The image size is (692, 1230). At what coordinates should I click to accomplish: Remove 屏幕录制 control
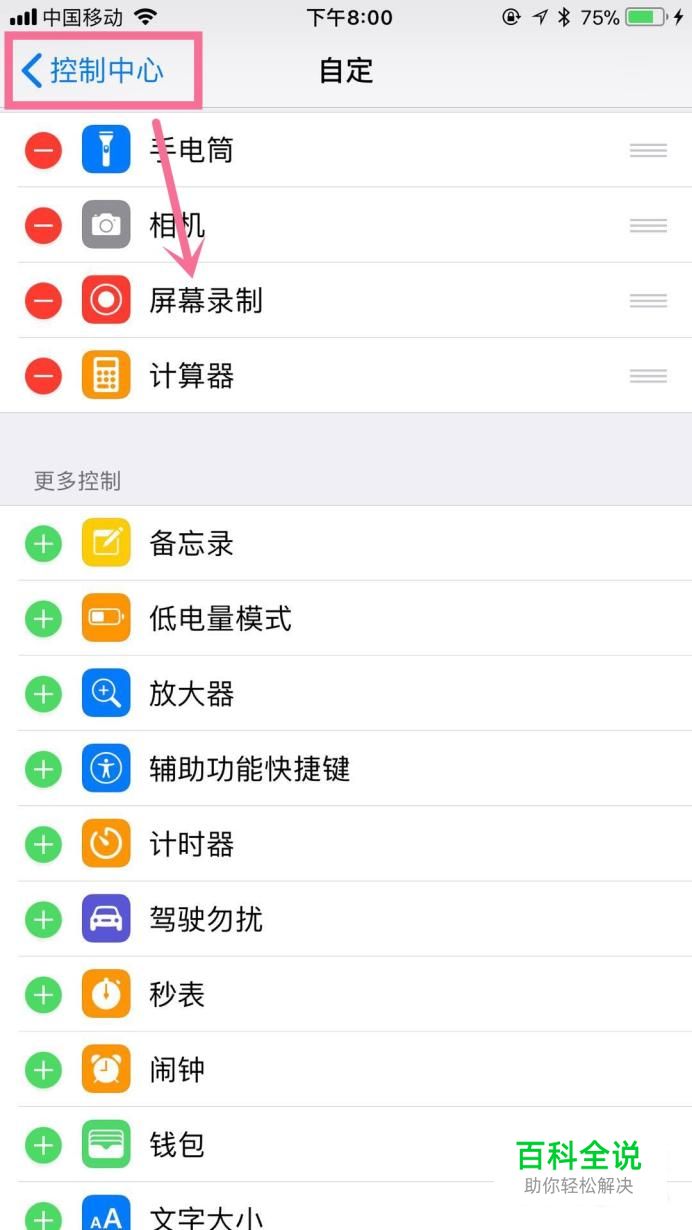pyautogui.click(x=43, y=300)
